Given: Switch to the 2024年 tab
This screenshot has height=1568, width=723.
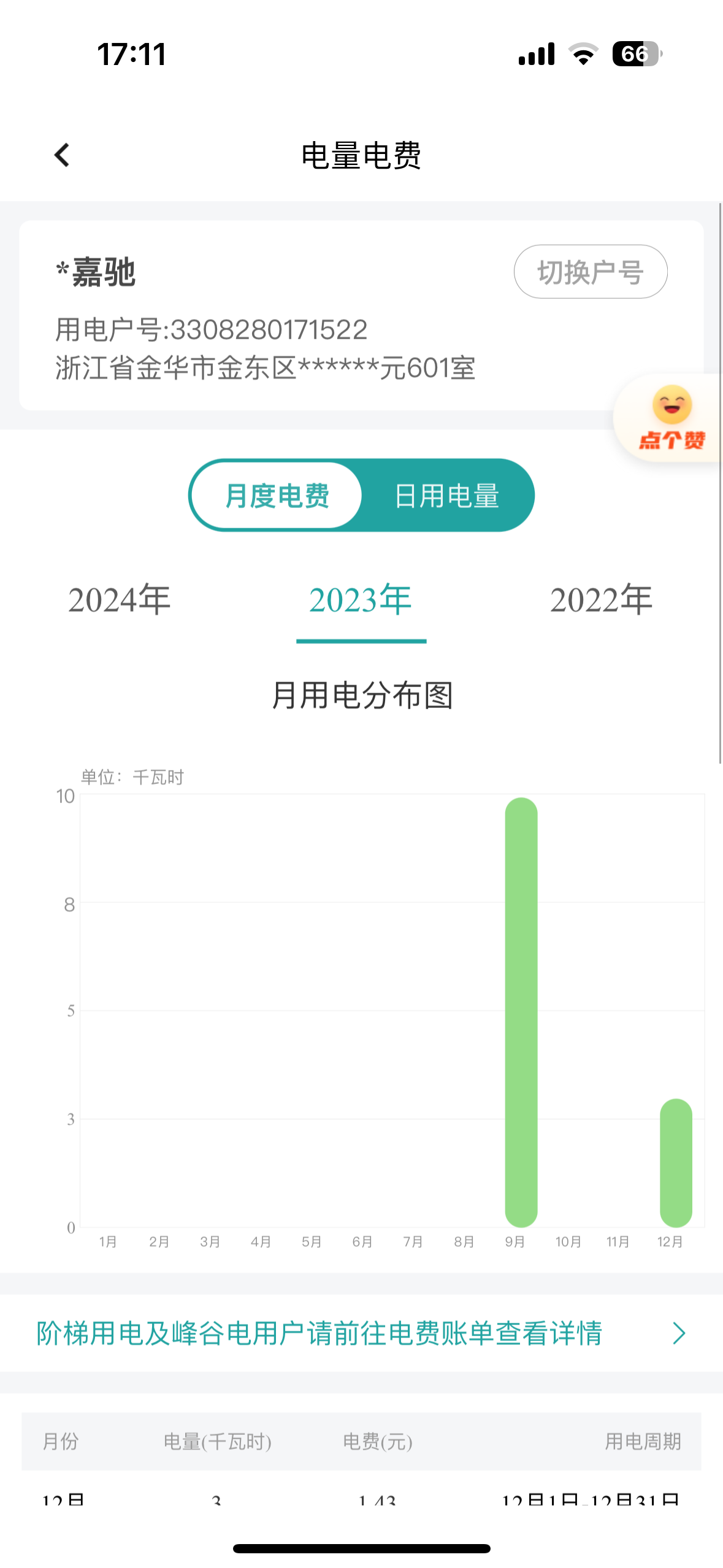Looking at the screenshot, I should [119, 600].
